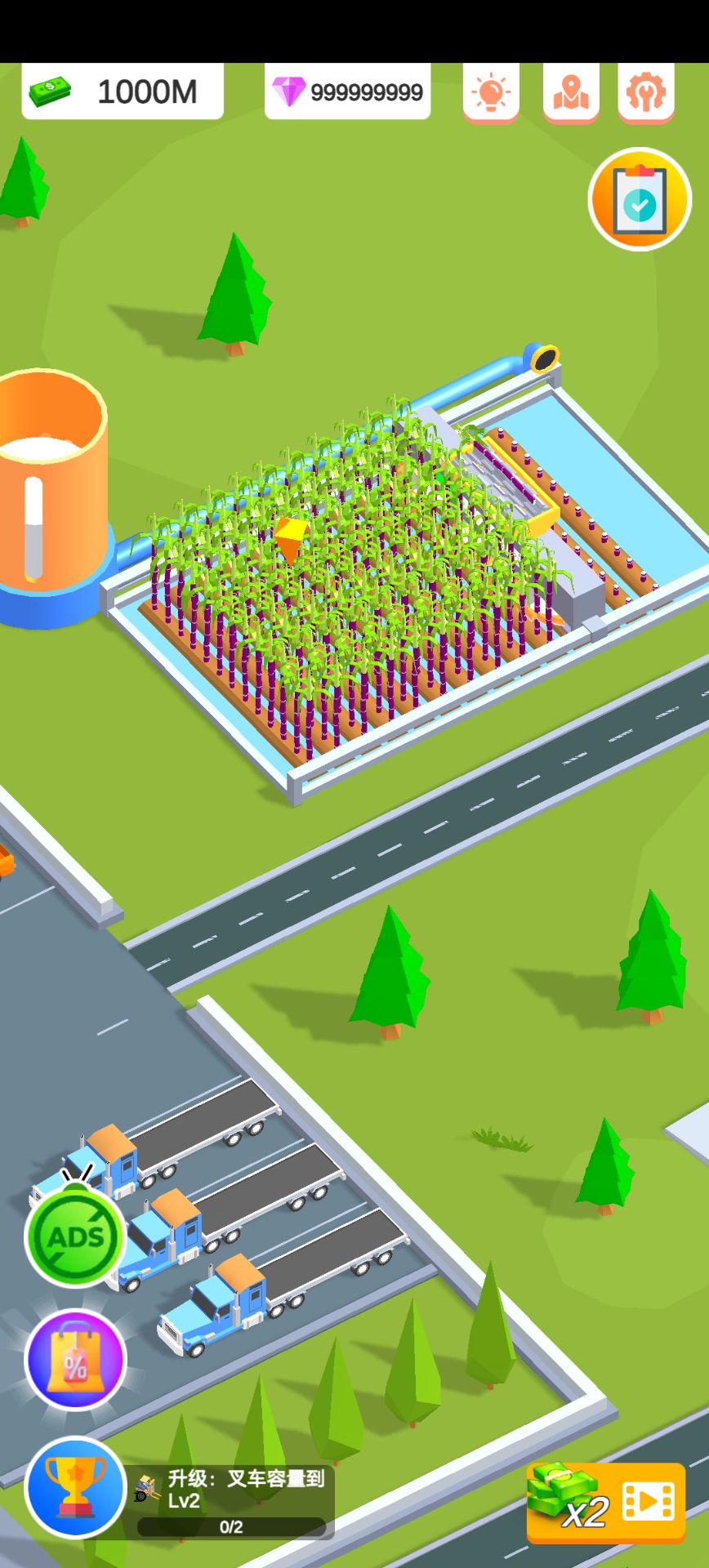Tap the purple gem balance panel
This screenshot has width=709, height=1568.
348,91
